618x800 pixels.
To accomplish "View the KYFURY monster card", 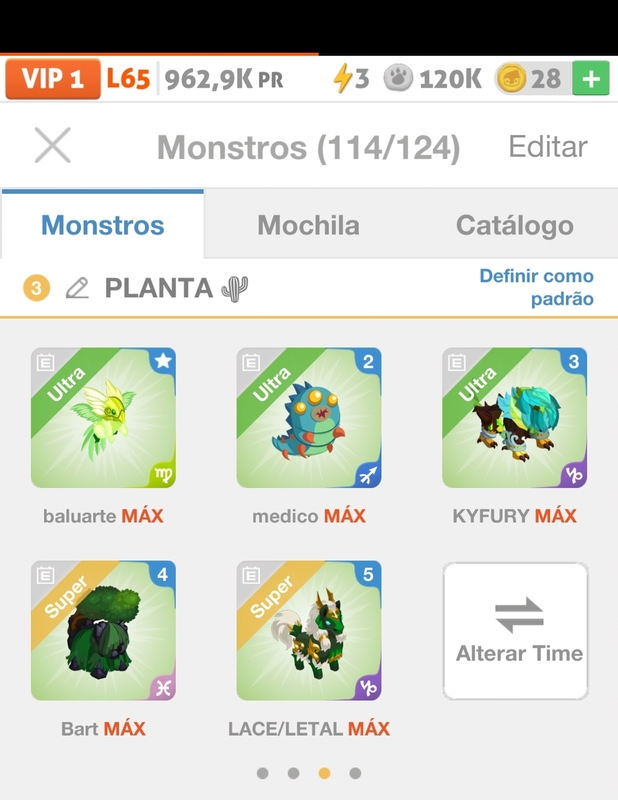I will [514, 418].
